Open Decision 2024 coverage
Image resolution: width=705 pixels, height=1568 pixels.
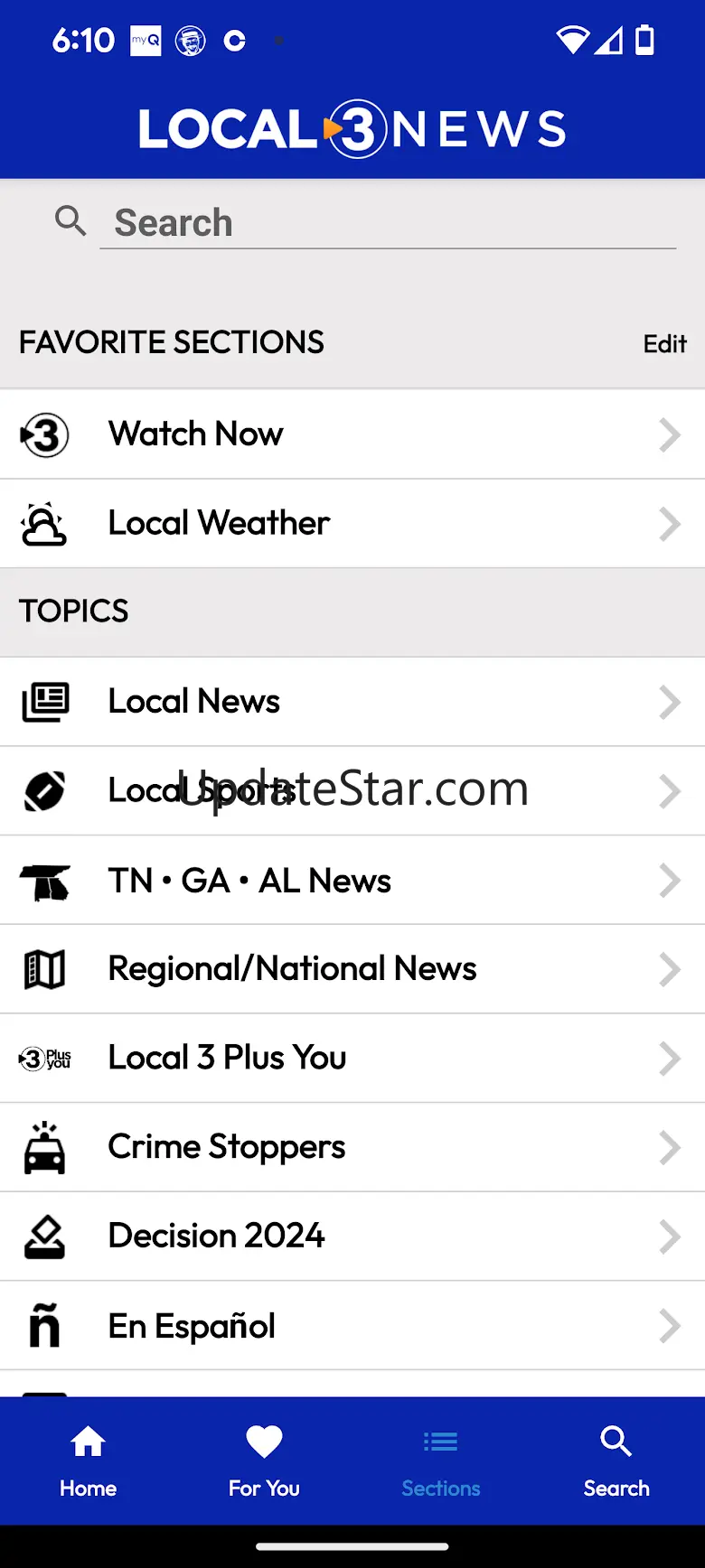352,1236
